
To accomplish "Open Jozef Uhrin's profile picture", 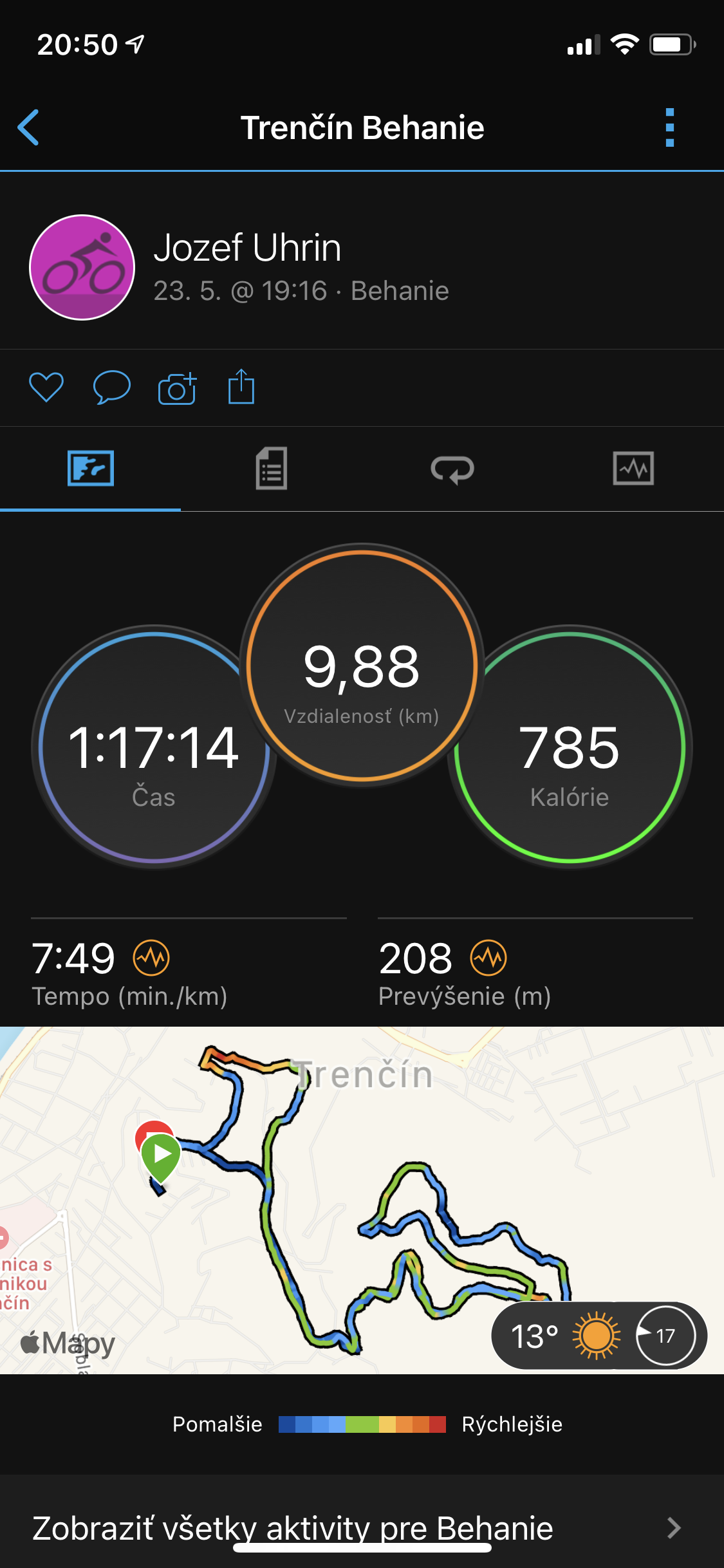I will pyautogui.click(x=82, y=267).
